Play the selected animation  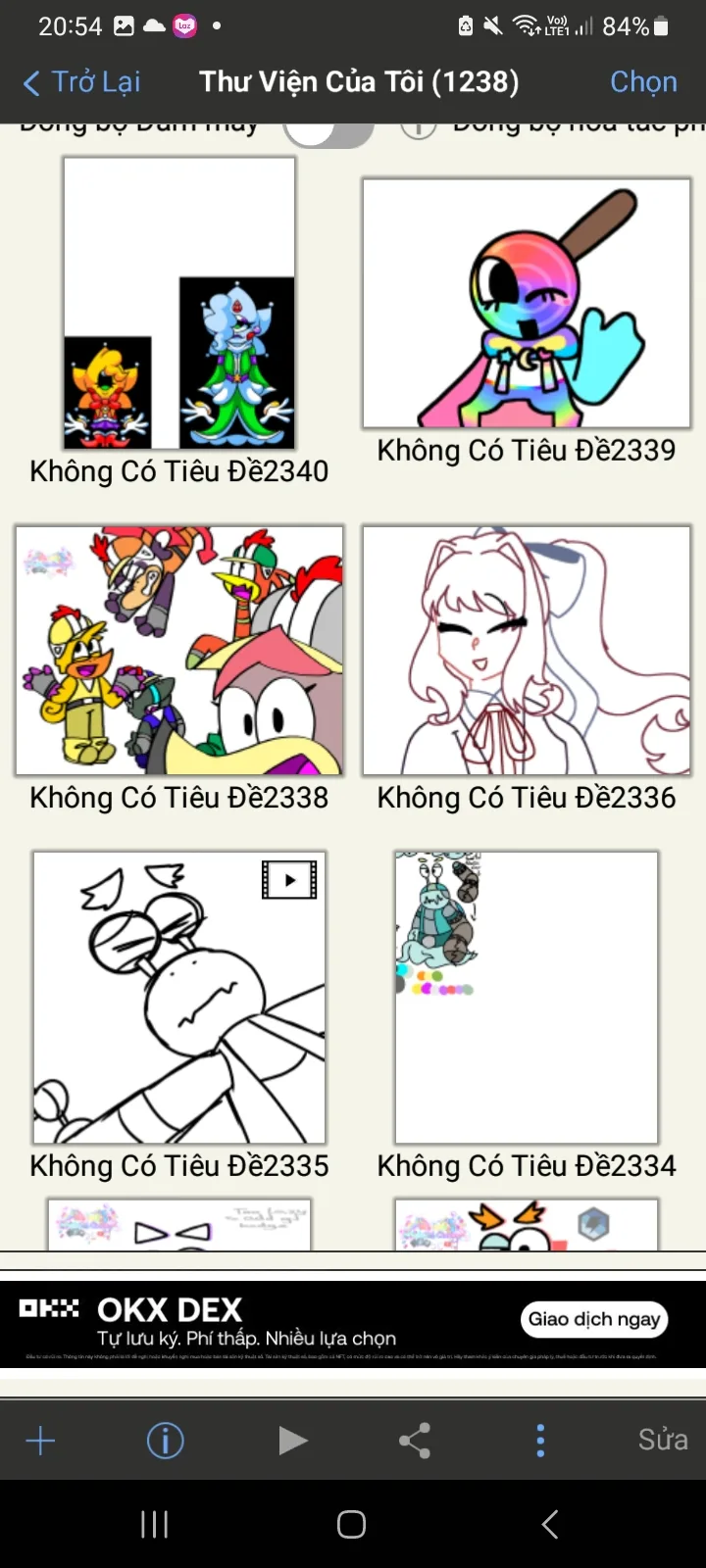point(292,1441)
